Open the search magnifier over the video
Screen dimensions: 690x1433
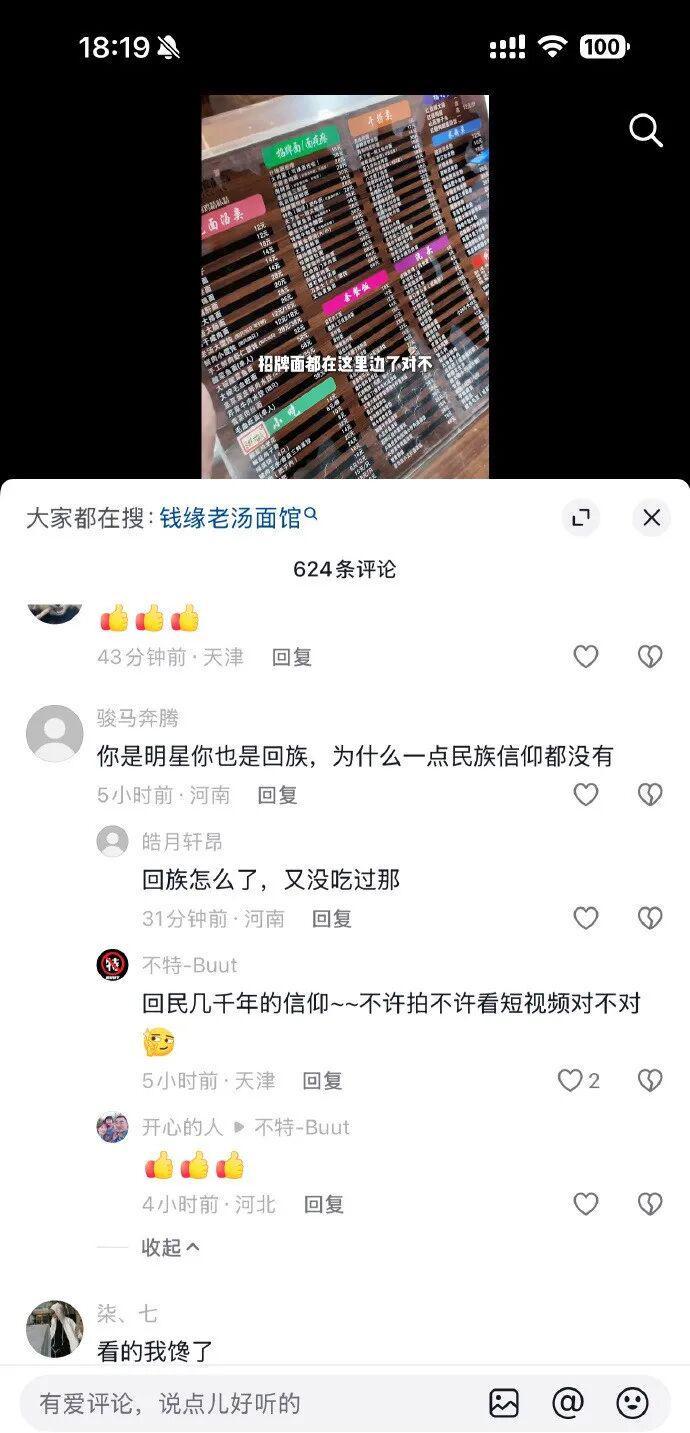[645, 130]
